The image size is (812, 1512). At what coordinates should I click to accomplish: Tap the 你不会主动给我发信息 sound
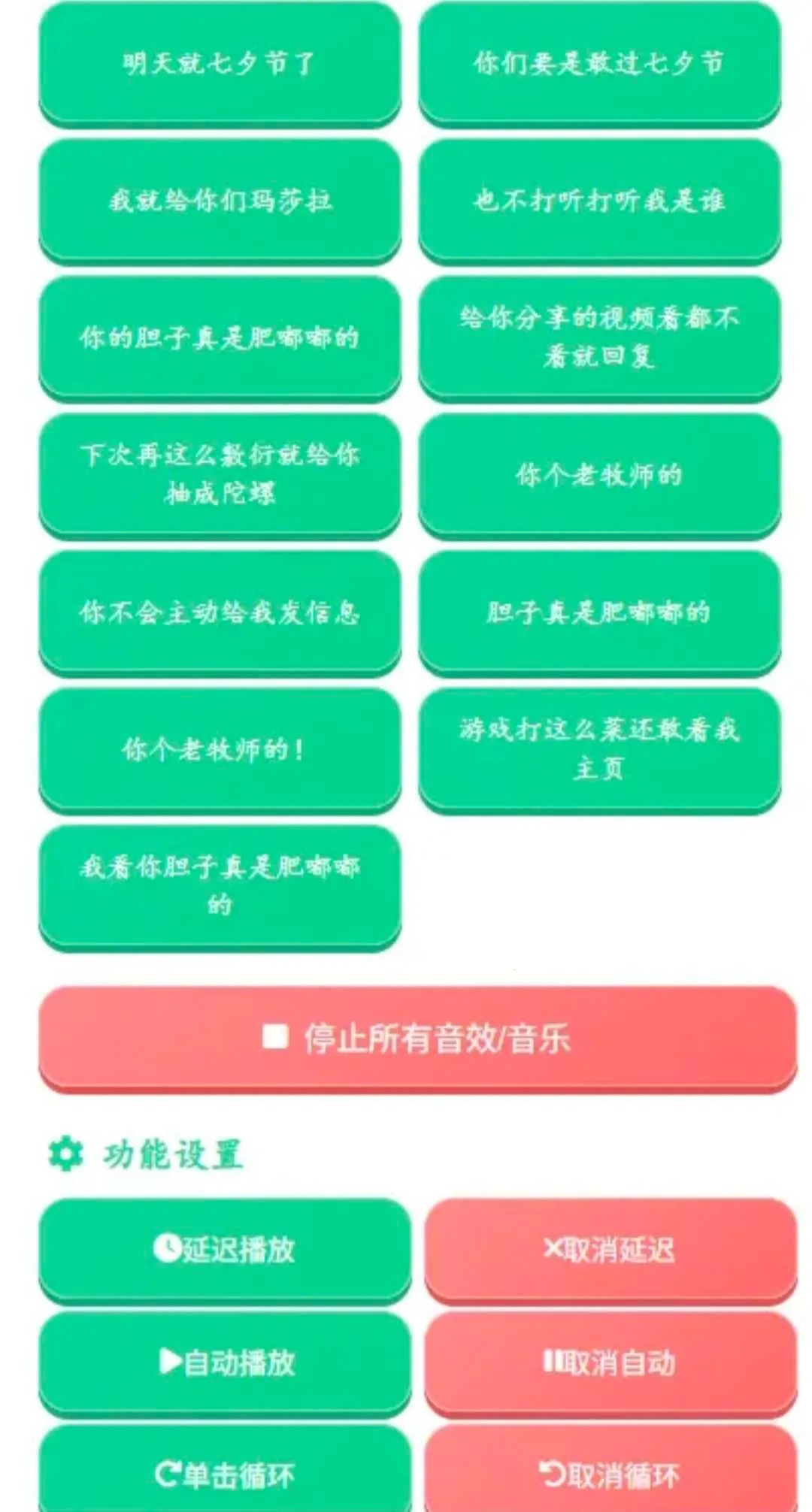(220, 612)
